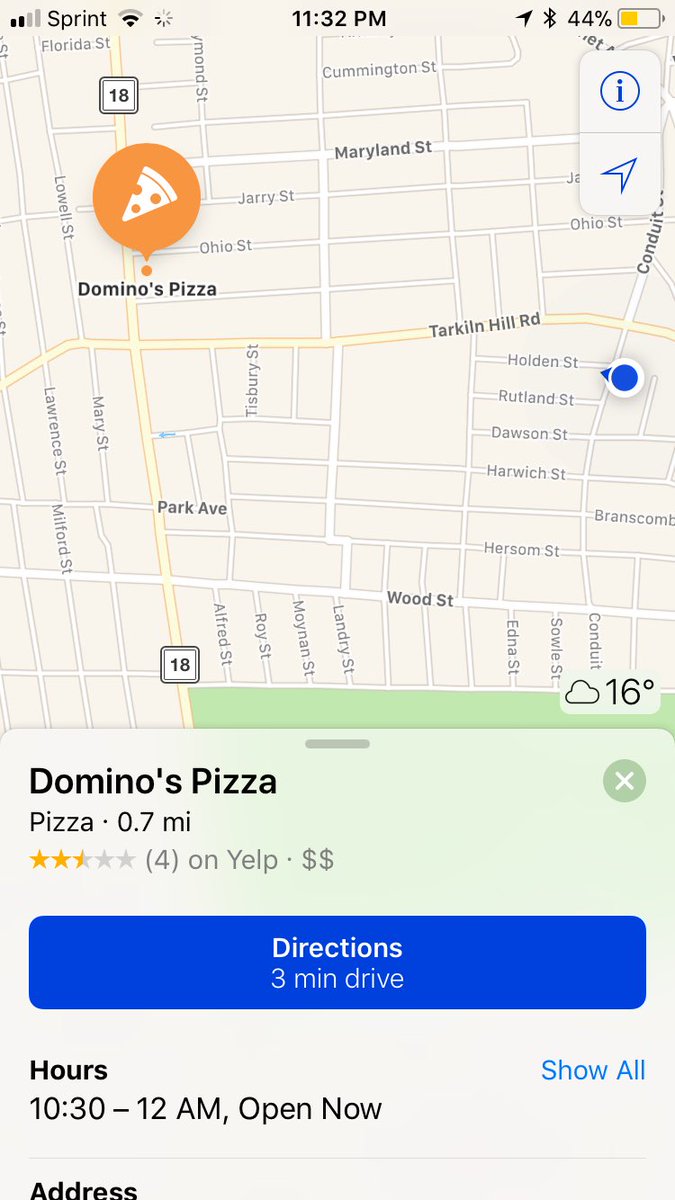Viewport: 675px width, 1200px height.
Task: Get Directions to Domino's Pizza
Action: [337, 962]
